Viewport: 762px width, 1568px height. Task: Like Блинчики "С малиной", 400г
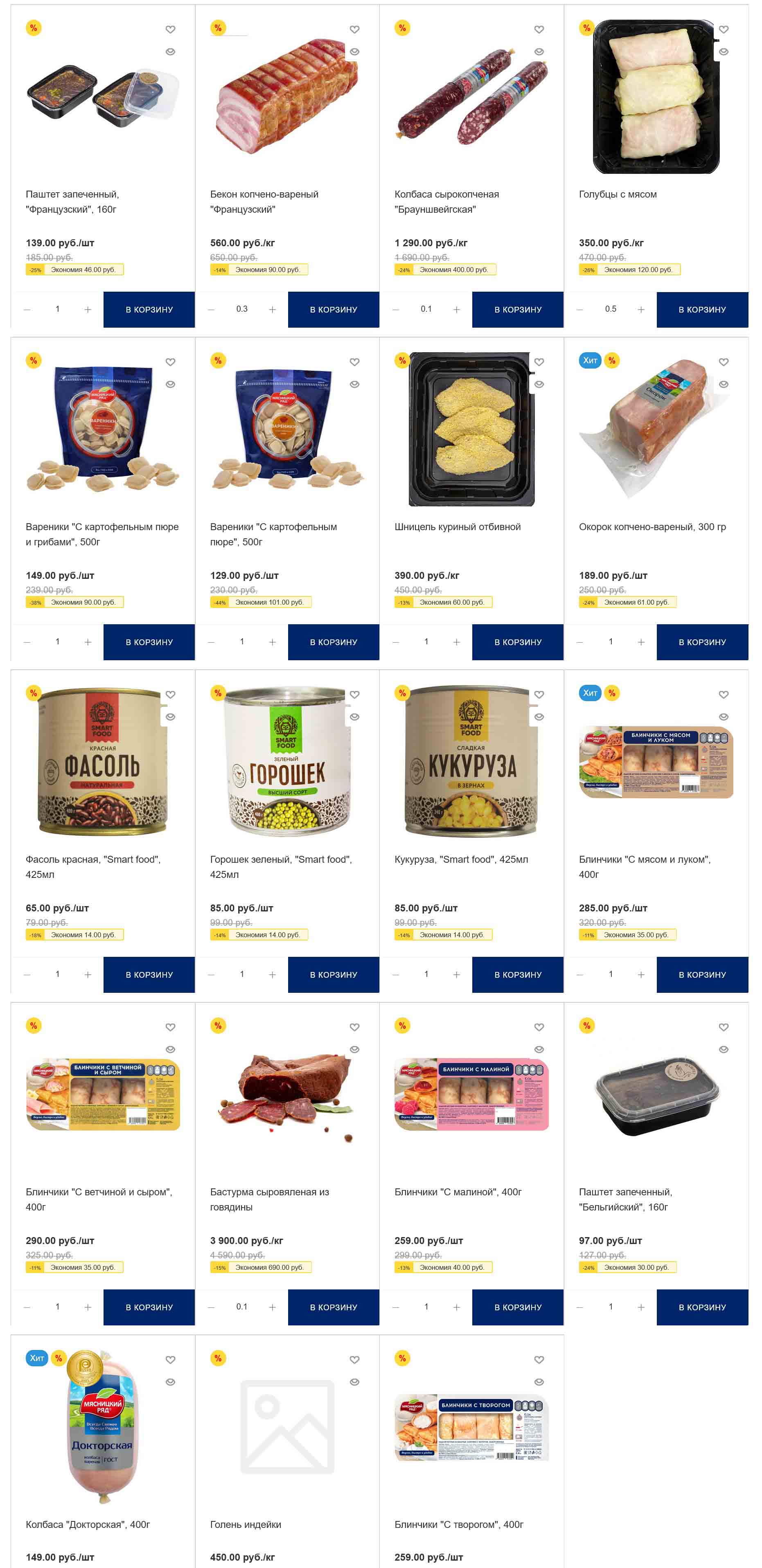pyautogui.click(x=539, y=1027)
